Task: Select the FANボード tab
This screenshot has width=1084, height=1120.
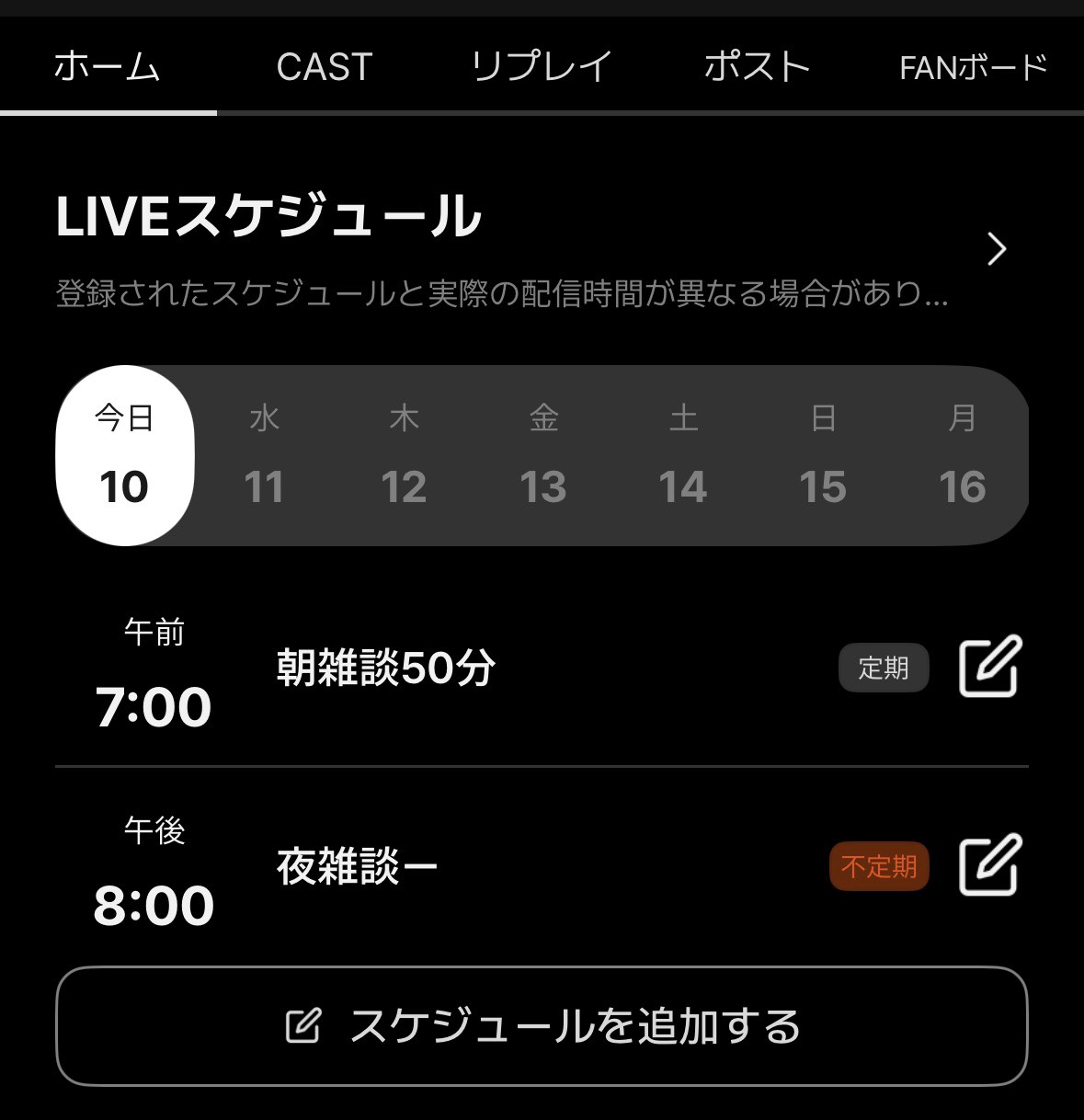Action: (x=974, y=67)
